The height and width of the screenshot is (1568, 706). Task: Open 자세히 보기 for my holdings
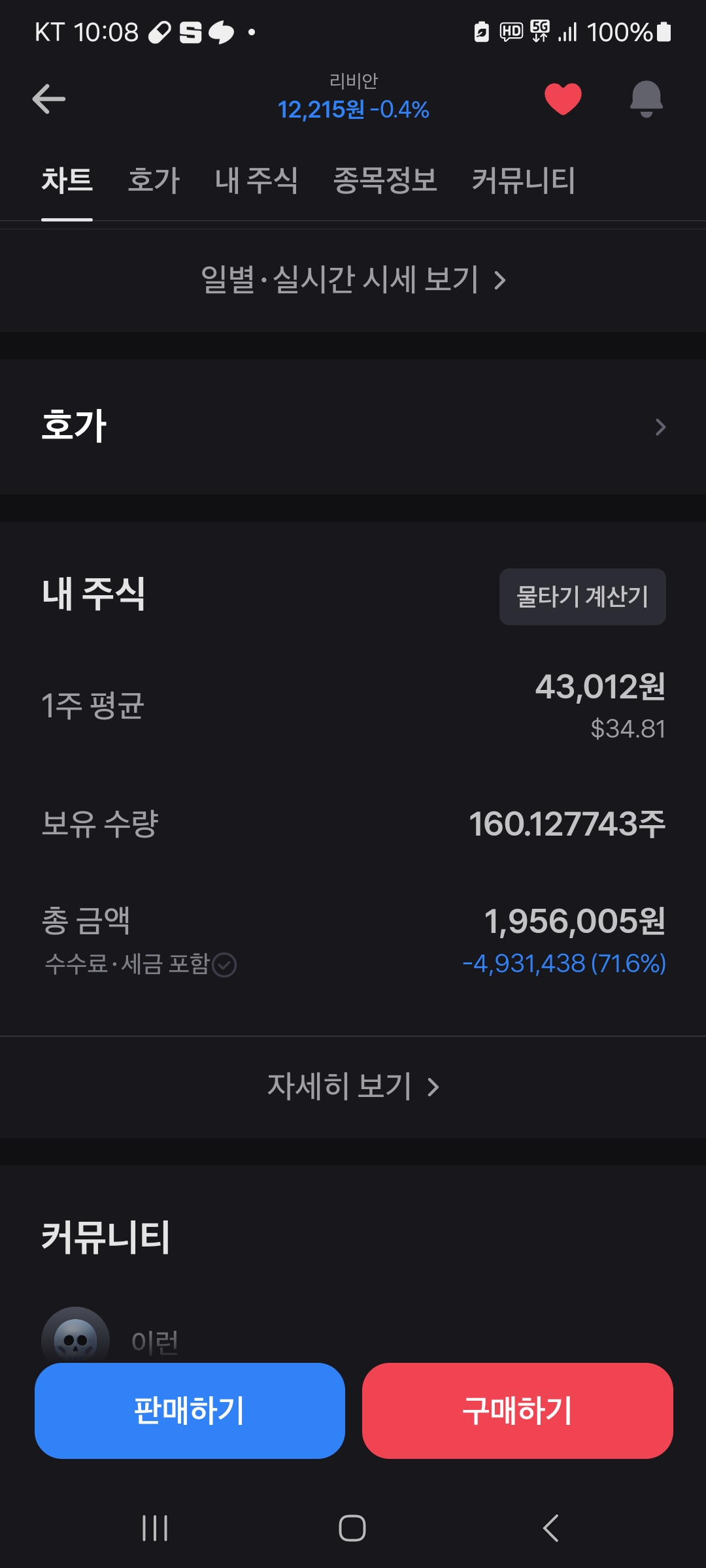point(353,1086)
